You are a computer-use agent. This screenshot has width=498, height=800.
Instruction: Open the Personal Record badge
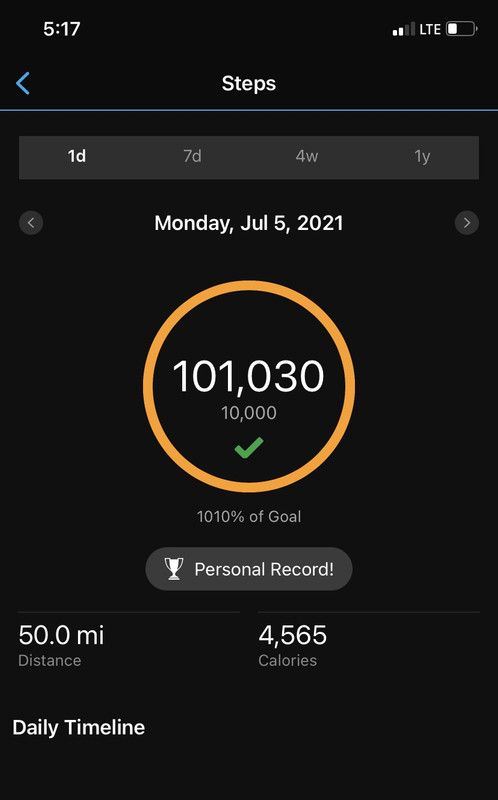(x=249, y=569)
